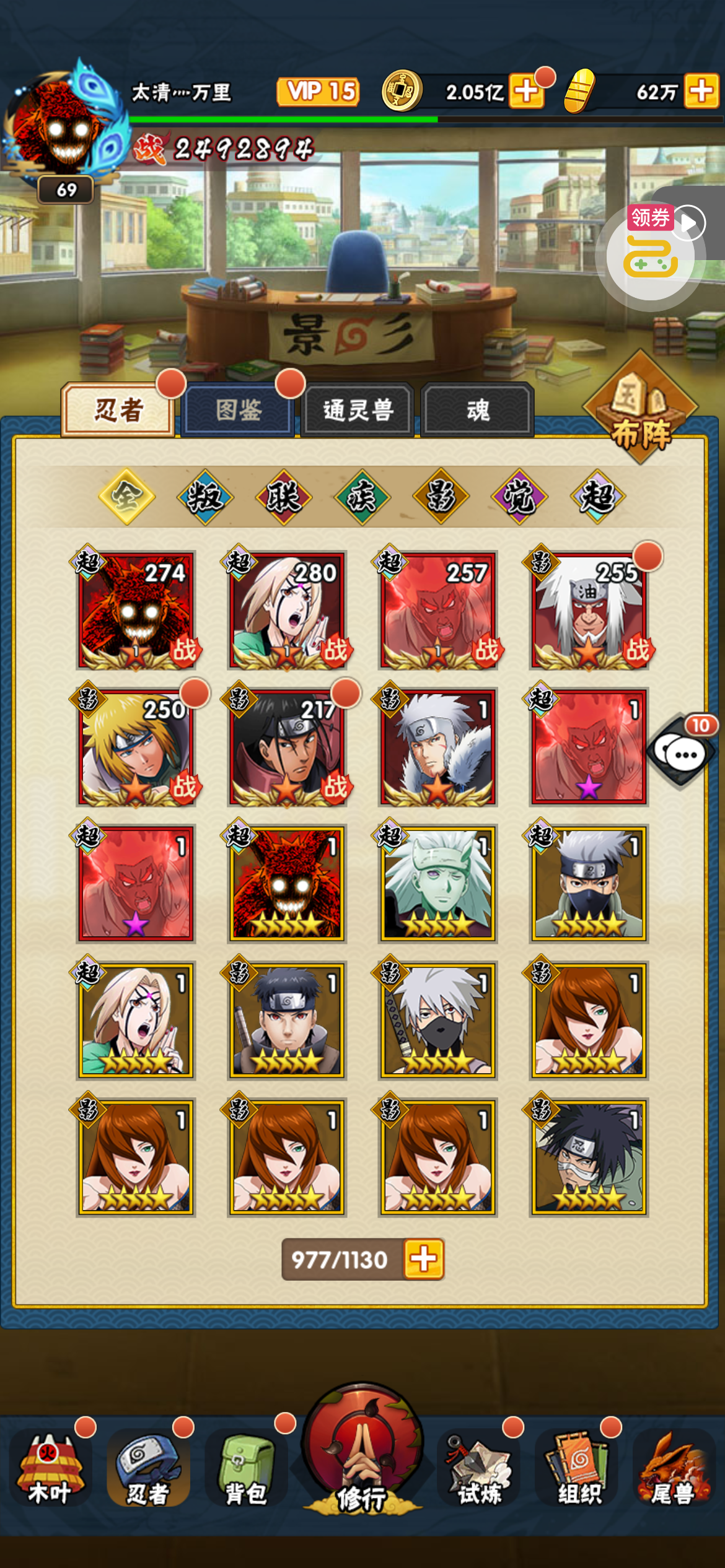Open the chat bubble with 10 messages
Image resolution: width=725 pixels, height=1568 pixels.
click(x=682, y=751)
